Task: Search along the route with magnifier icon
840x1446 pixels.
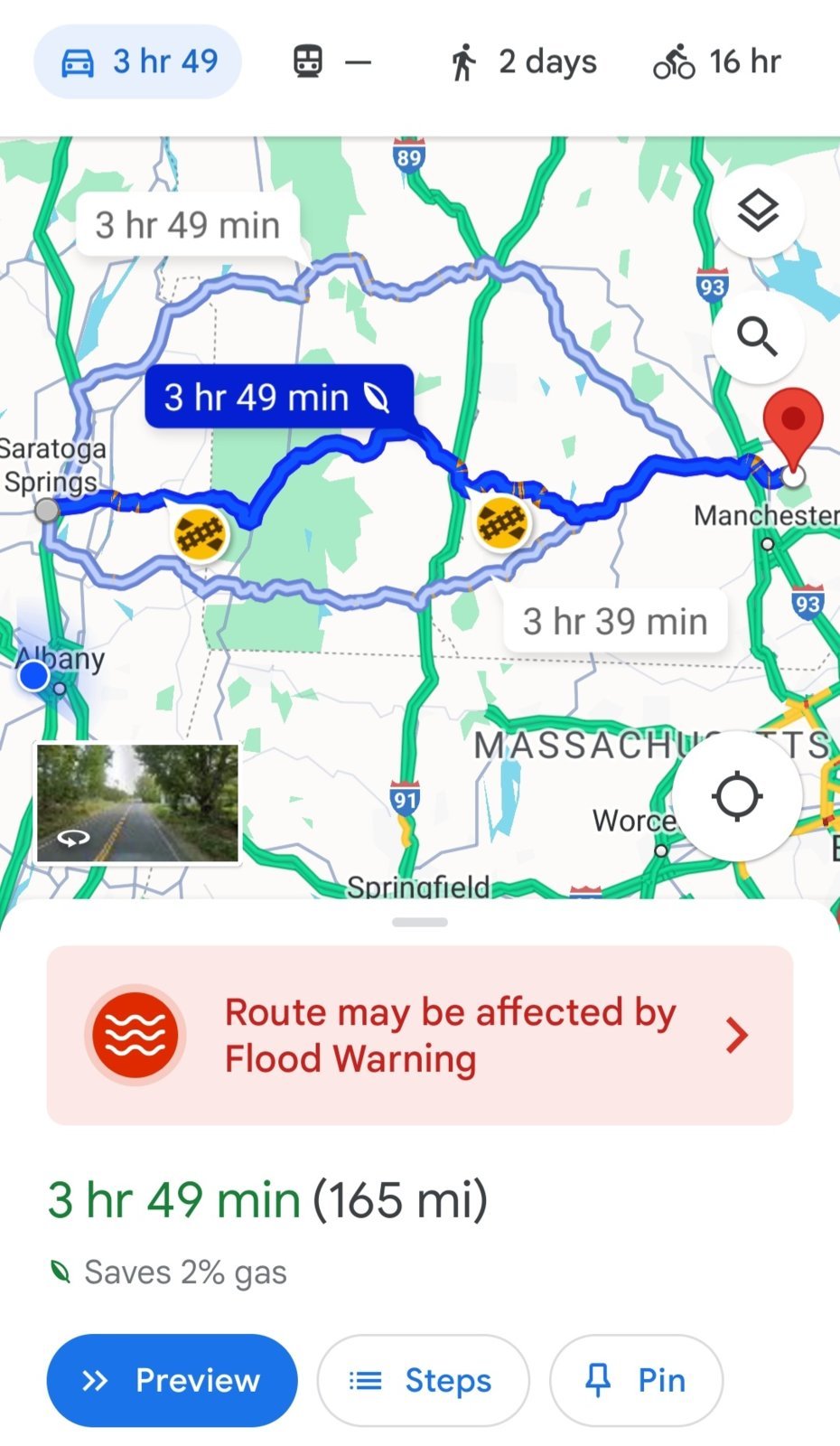Action: click(x=757, y=337)
